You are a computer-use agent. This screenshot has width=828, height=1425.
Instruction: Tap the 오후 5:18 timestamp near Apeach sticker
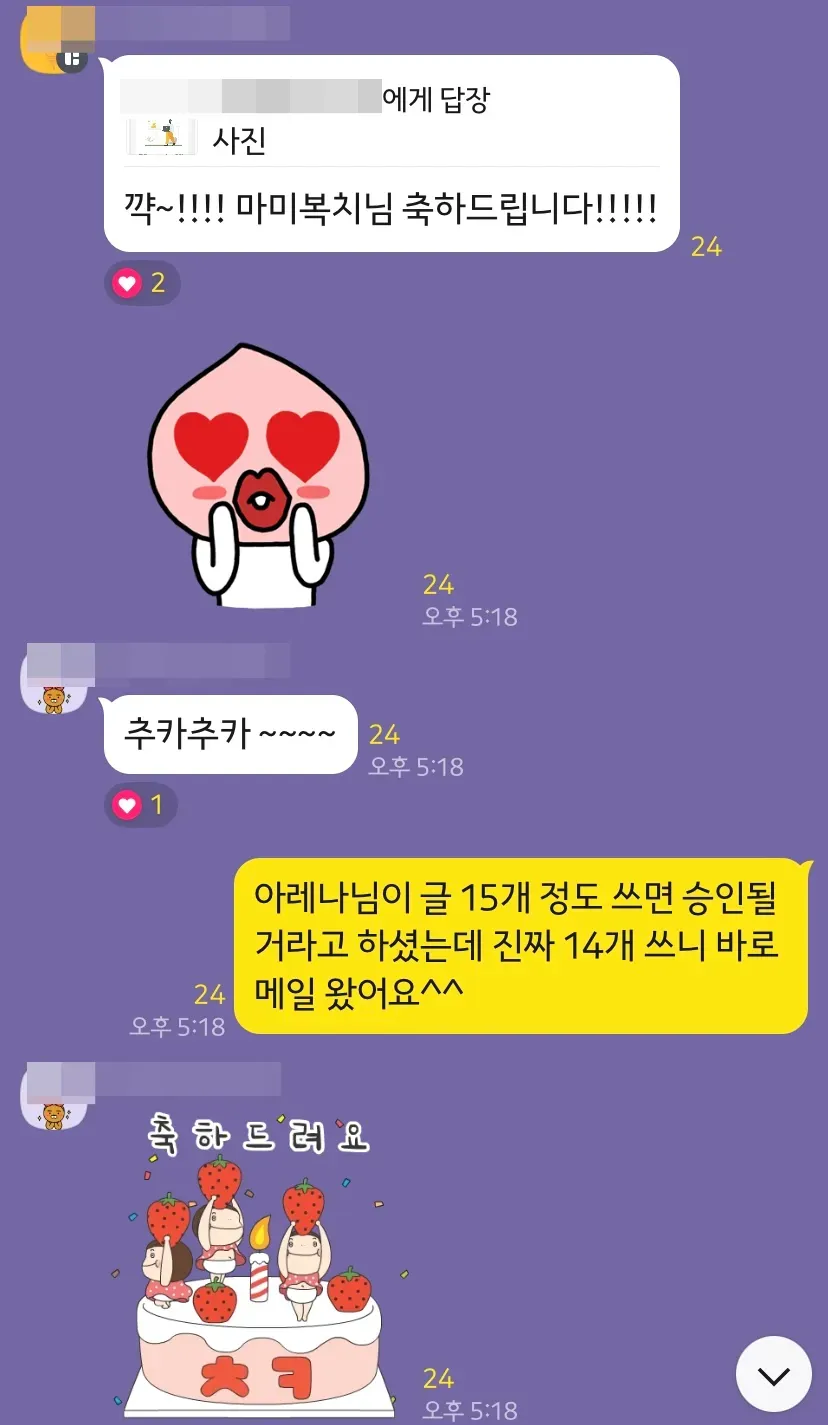click(x=470, y=616)
